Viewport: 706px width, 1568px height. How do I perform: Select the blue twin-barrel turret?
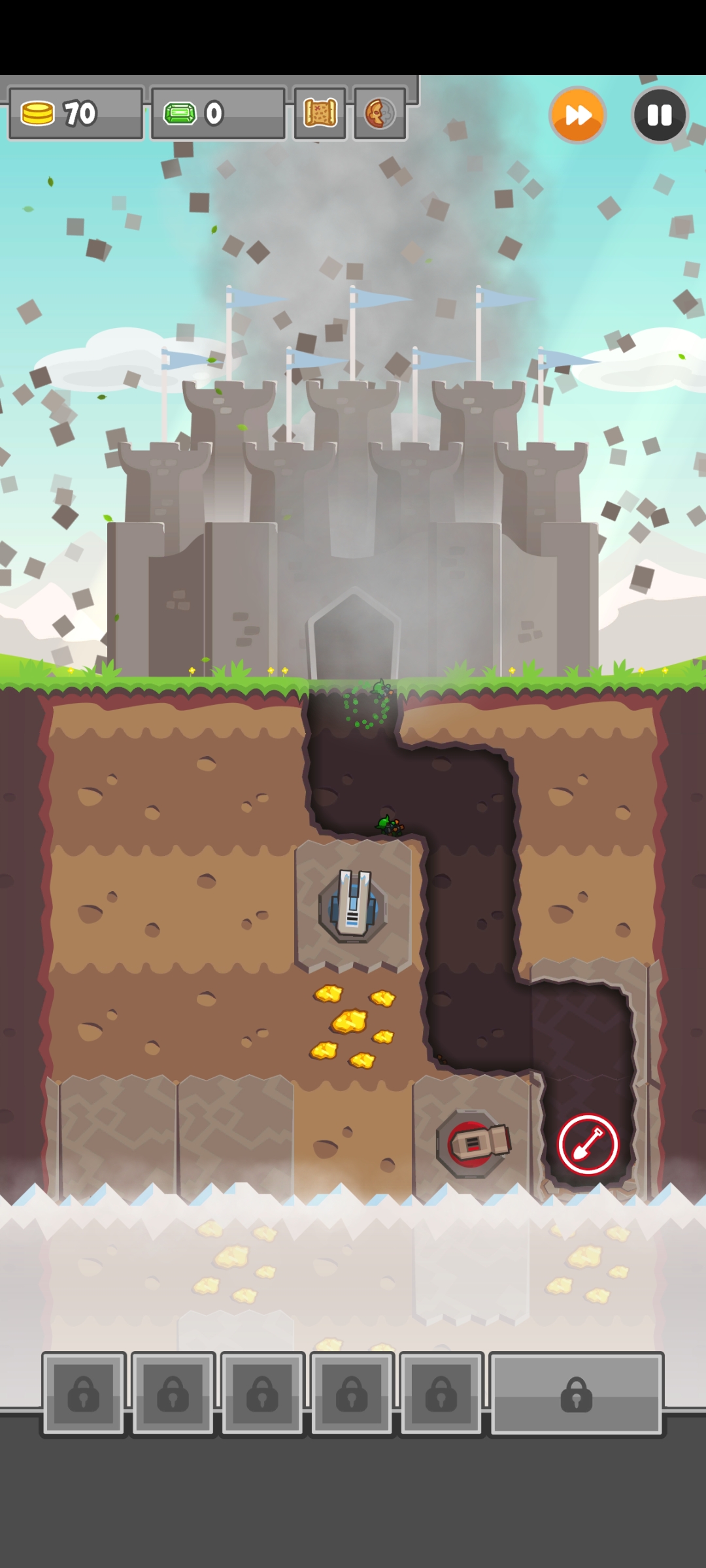pyautogui.click(x=353, y=906)
